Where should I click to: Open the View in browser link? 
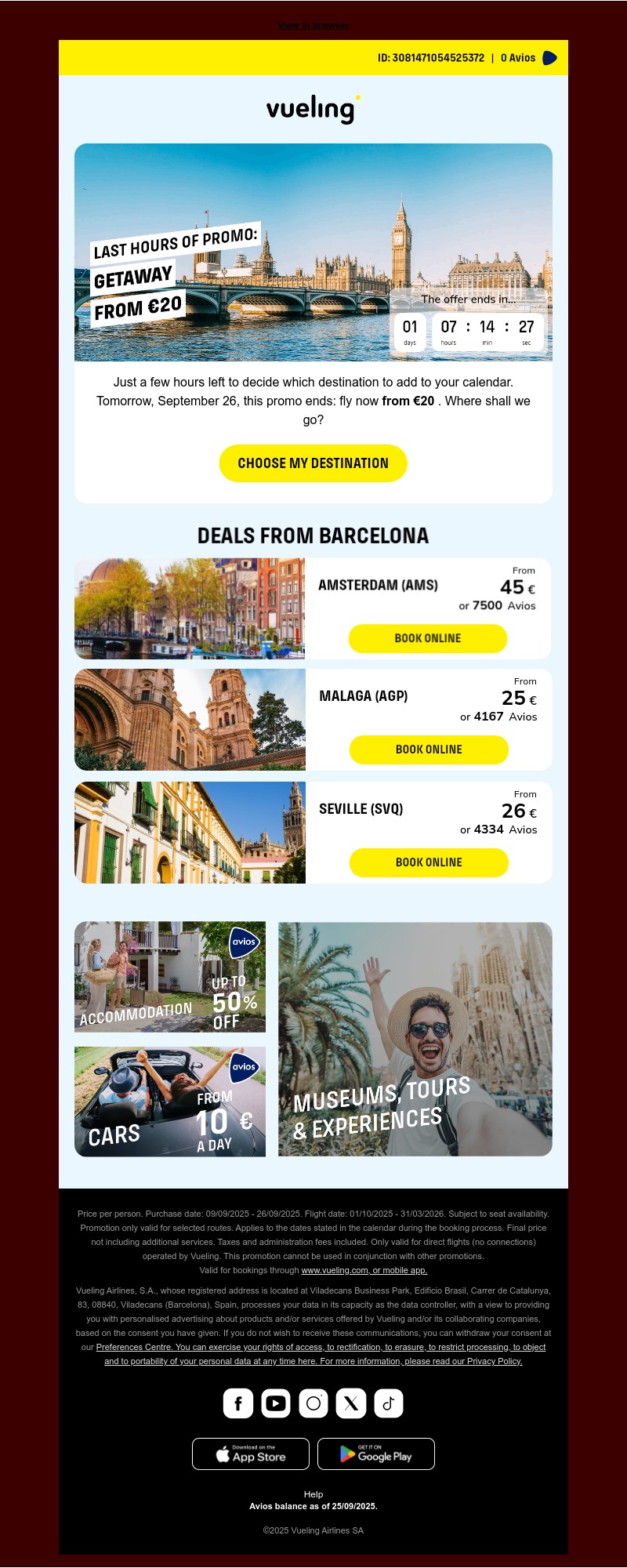click(x=313, y=26)
